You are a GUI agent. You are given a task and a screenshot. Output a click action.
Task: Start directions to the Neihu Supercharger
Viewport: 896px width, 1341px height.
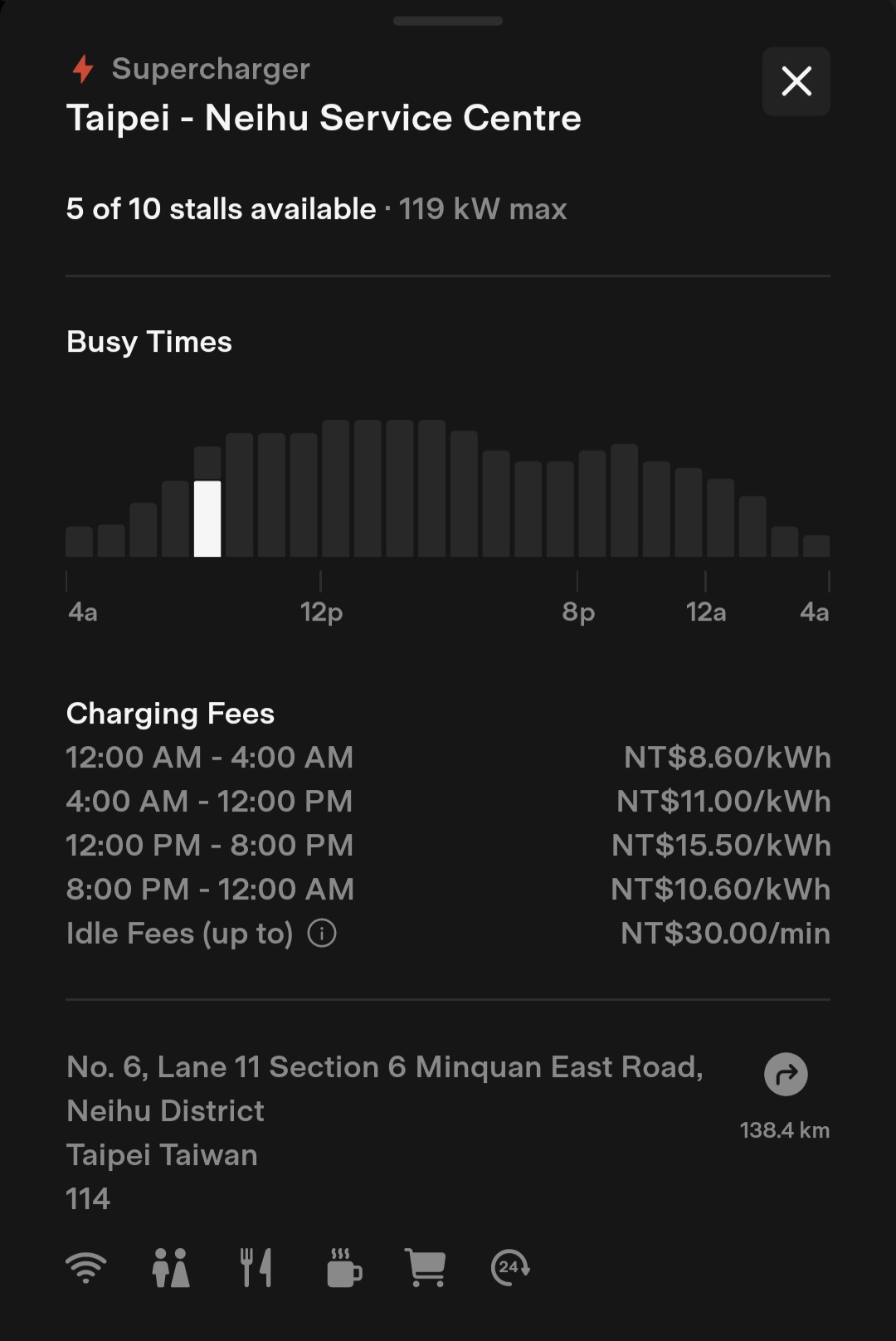point(786,1075)
